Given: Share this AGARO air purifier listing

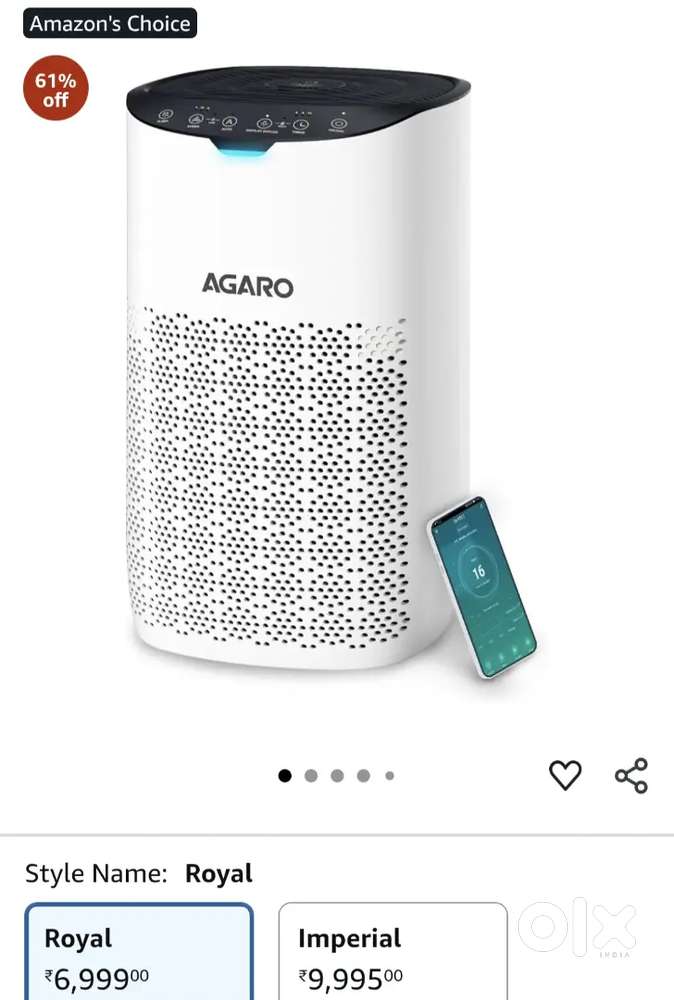Looking at the screenshot, I should 631,775.
